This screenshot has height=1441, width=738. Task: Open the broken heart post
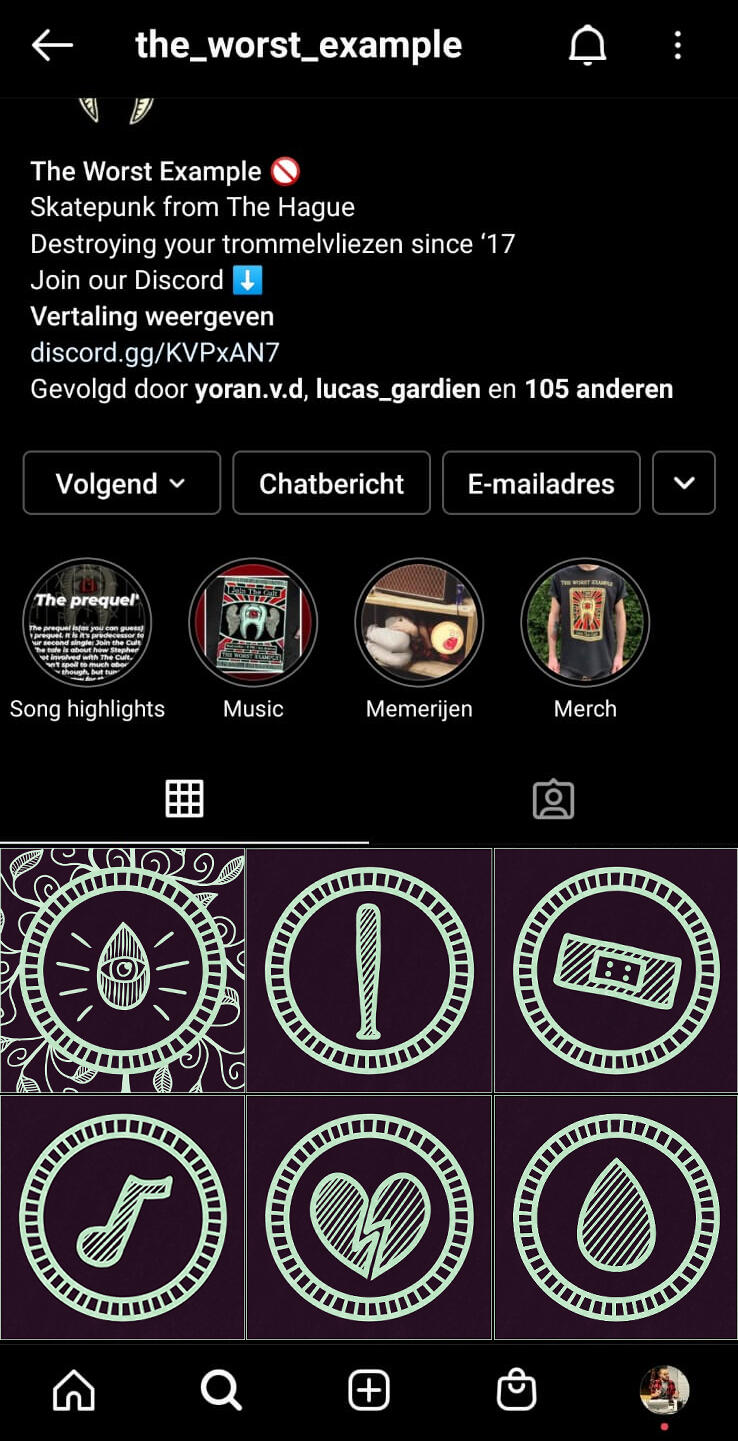coord(369,1217)
